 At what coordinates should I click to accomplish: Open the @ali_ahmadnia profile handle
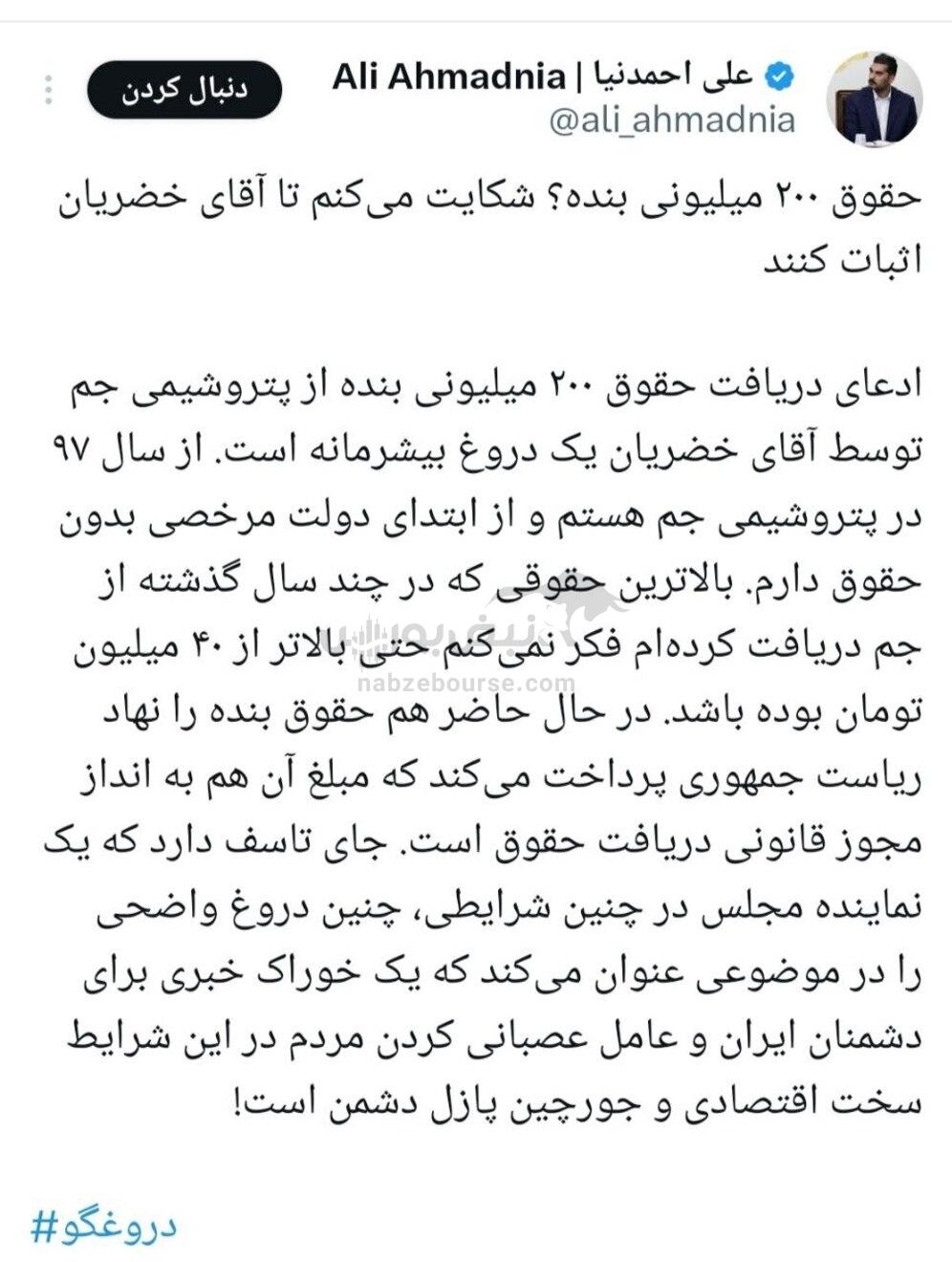[672, 120]
